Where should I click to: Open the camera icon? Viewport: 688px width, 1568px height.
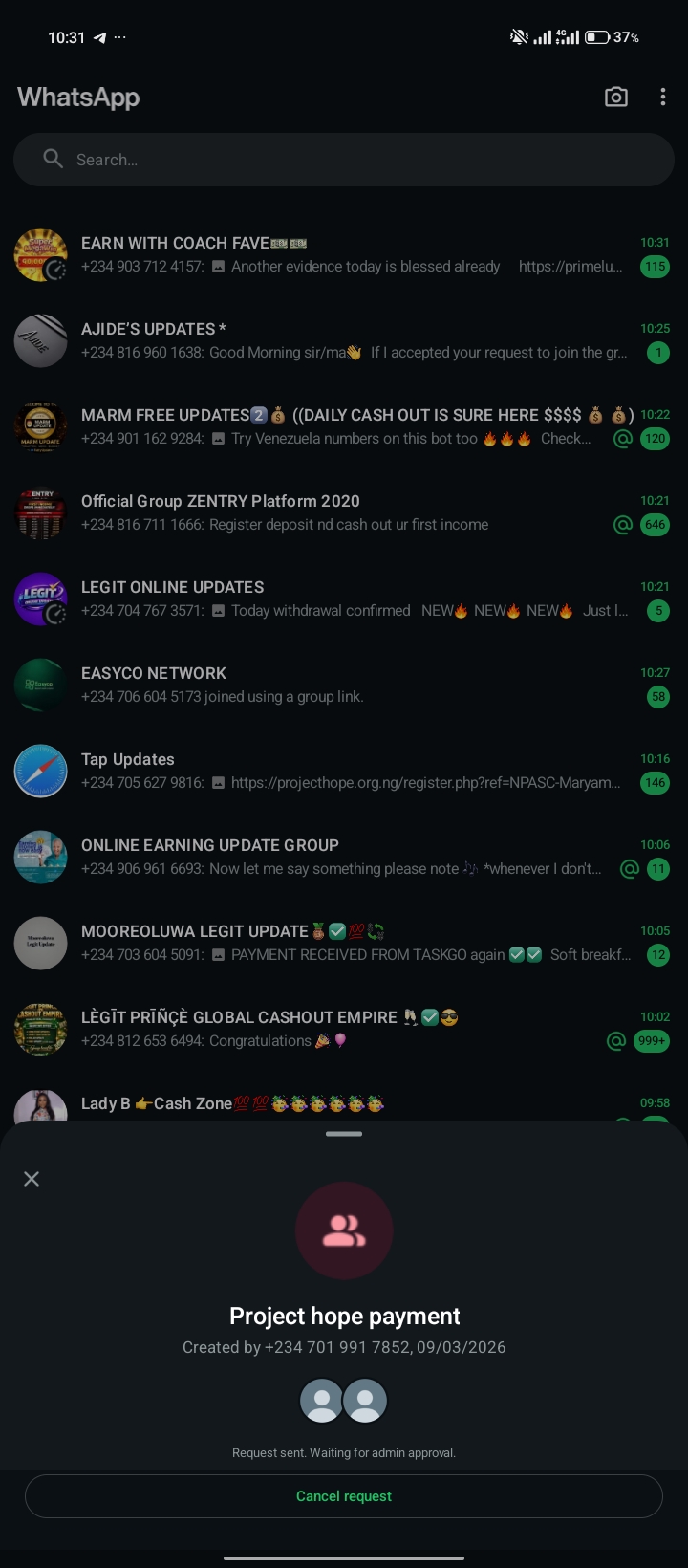coord(616,97)
